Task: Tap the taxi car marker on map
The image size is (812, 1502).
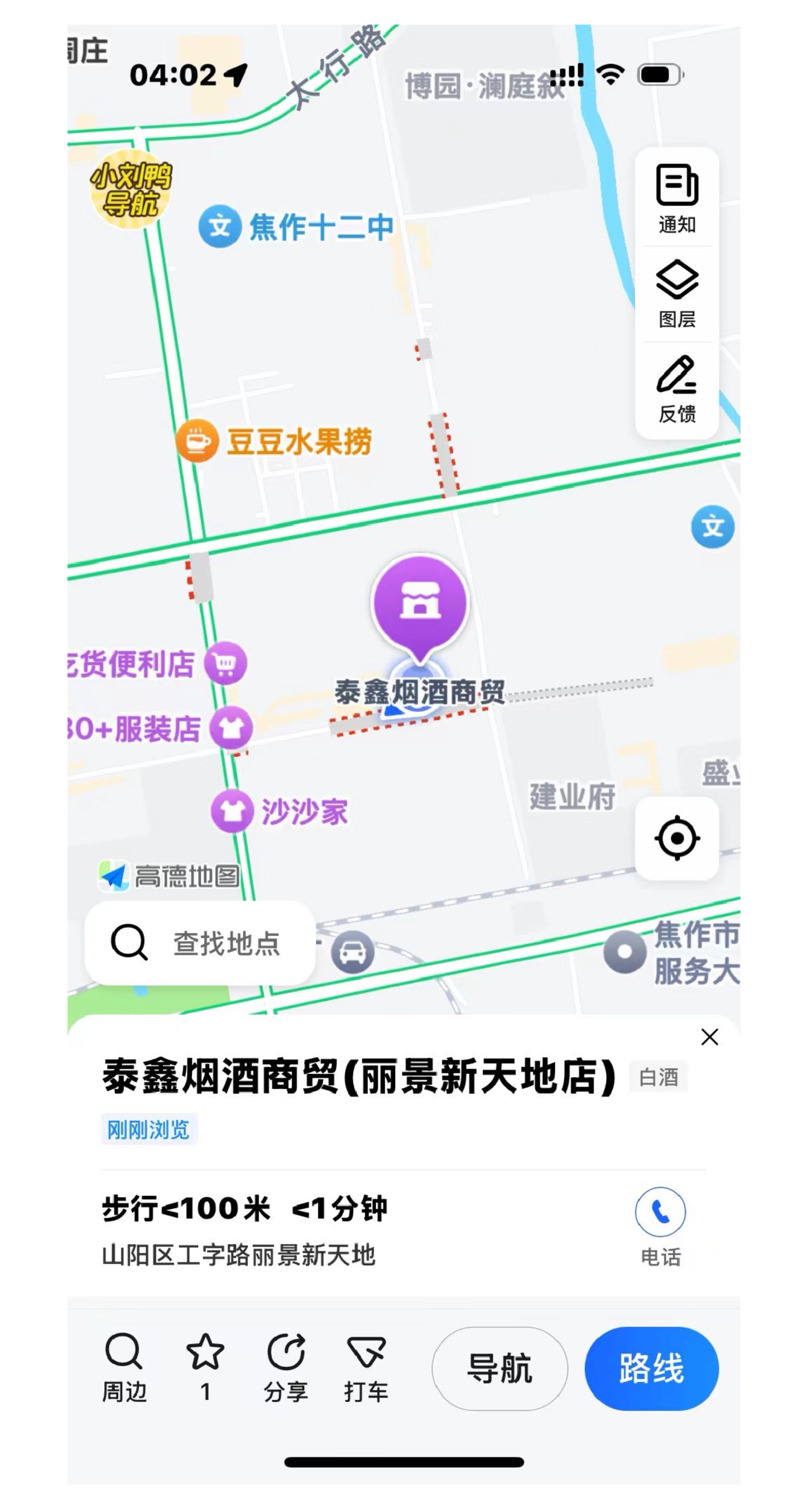Action: [x=352, y=952]
